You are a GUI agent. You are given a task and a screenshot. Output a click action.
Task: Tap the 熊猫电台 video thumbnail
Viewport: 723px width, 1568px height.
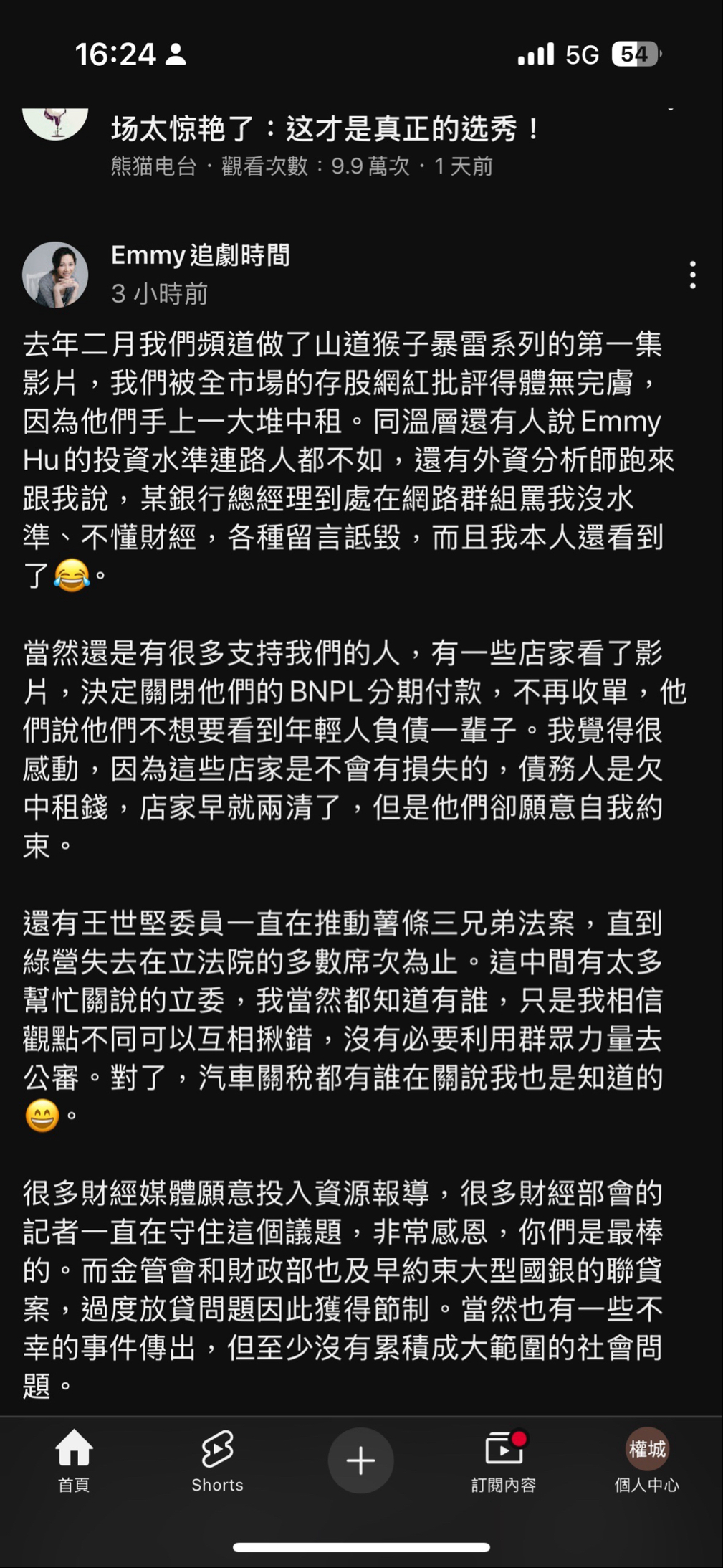click(55, 122)
